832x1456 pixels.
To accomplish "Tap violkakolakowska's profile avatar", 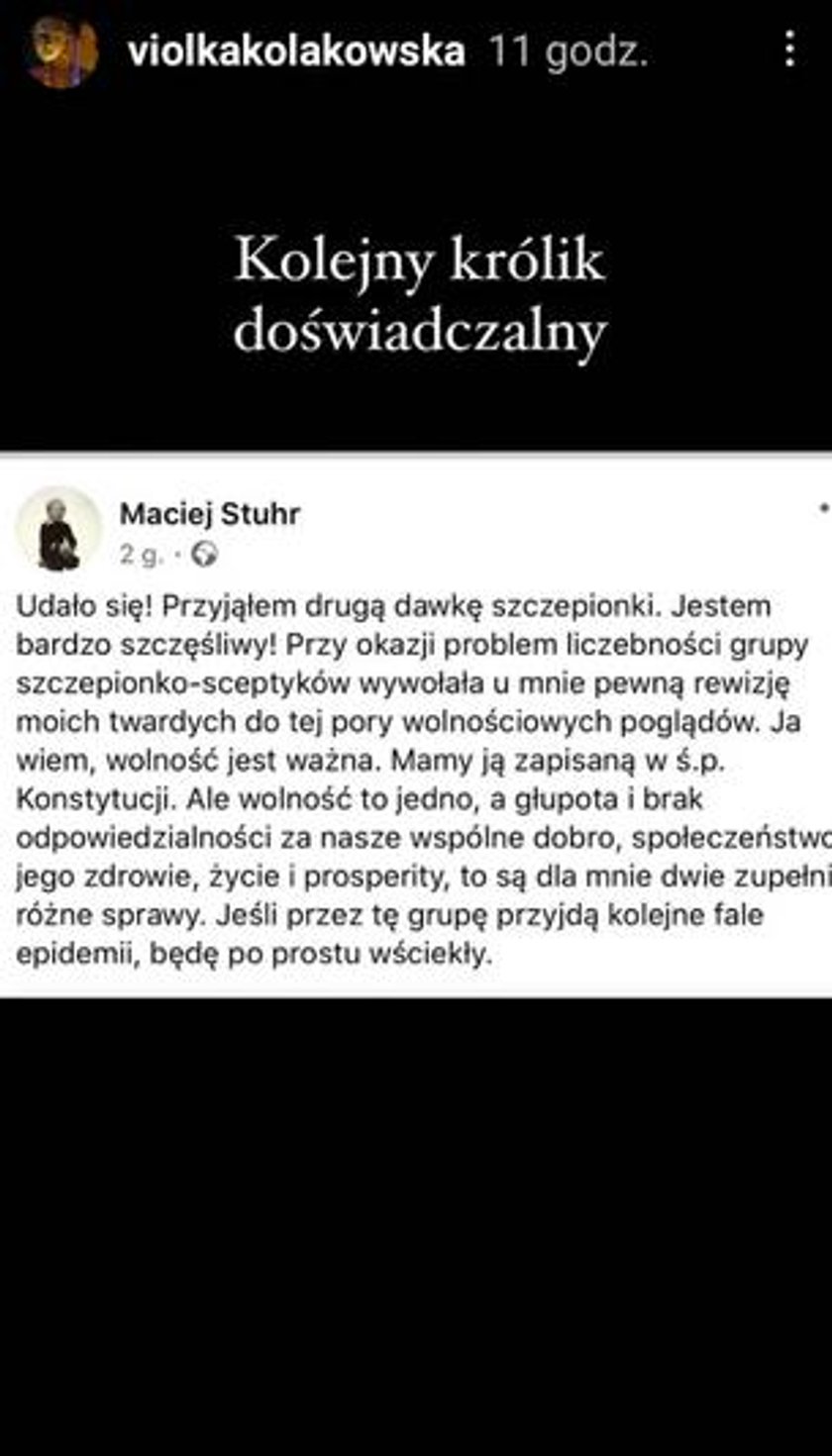I will point(61,50).
